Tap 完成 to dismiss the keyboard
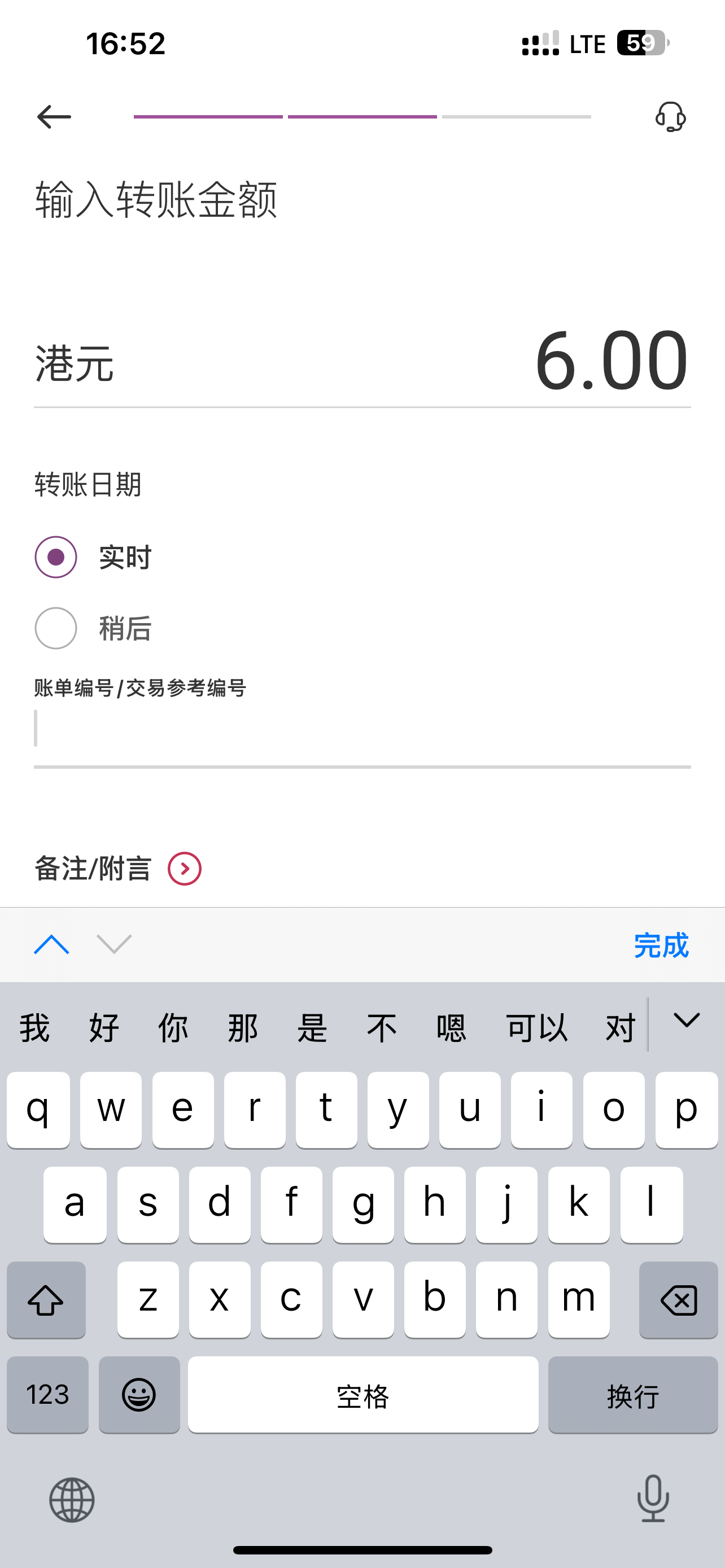This screenshot has height=1568, width=725. (661, 945)
